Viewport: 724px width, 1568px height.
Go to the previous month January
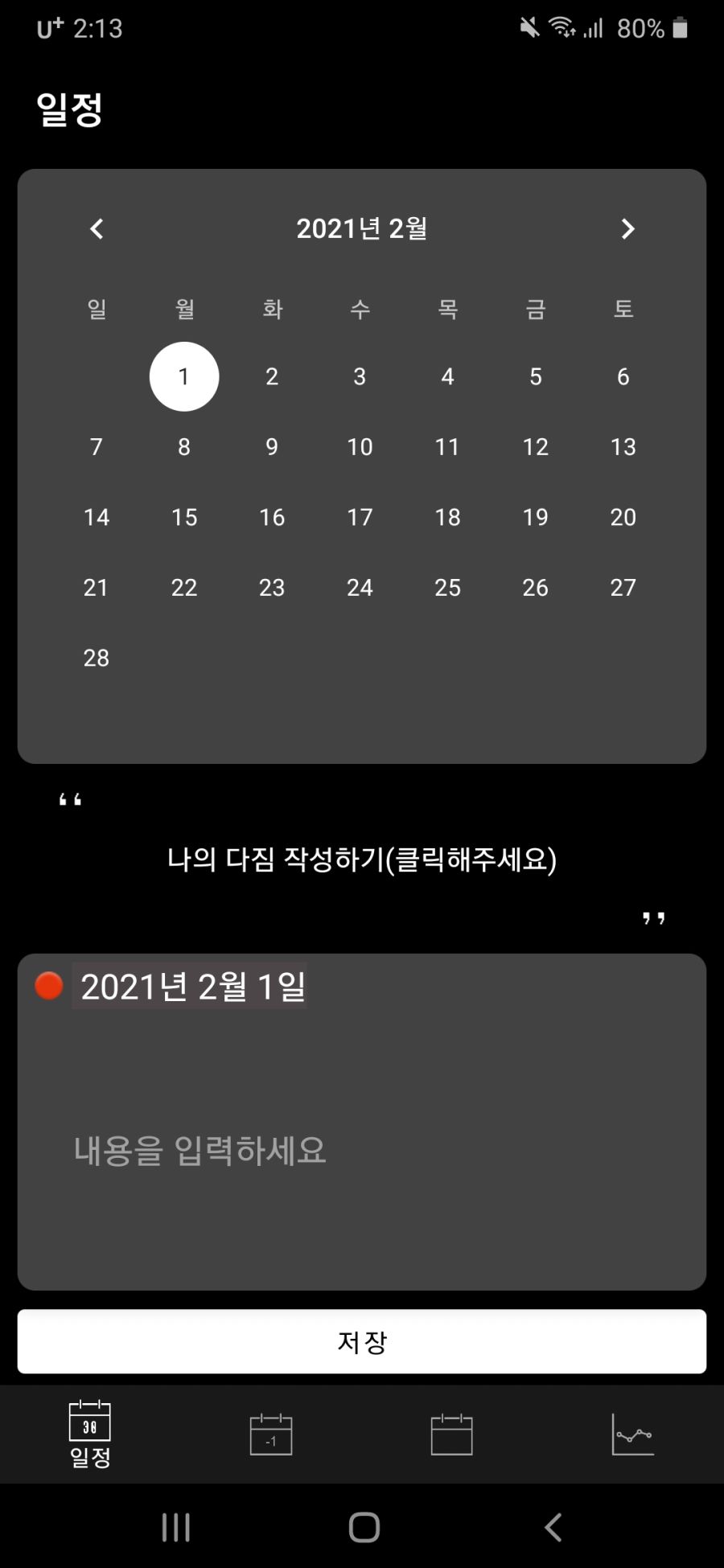96,229
